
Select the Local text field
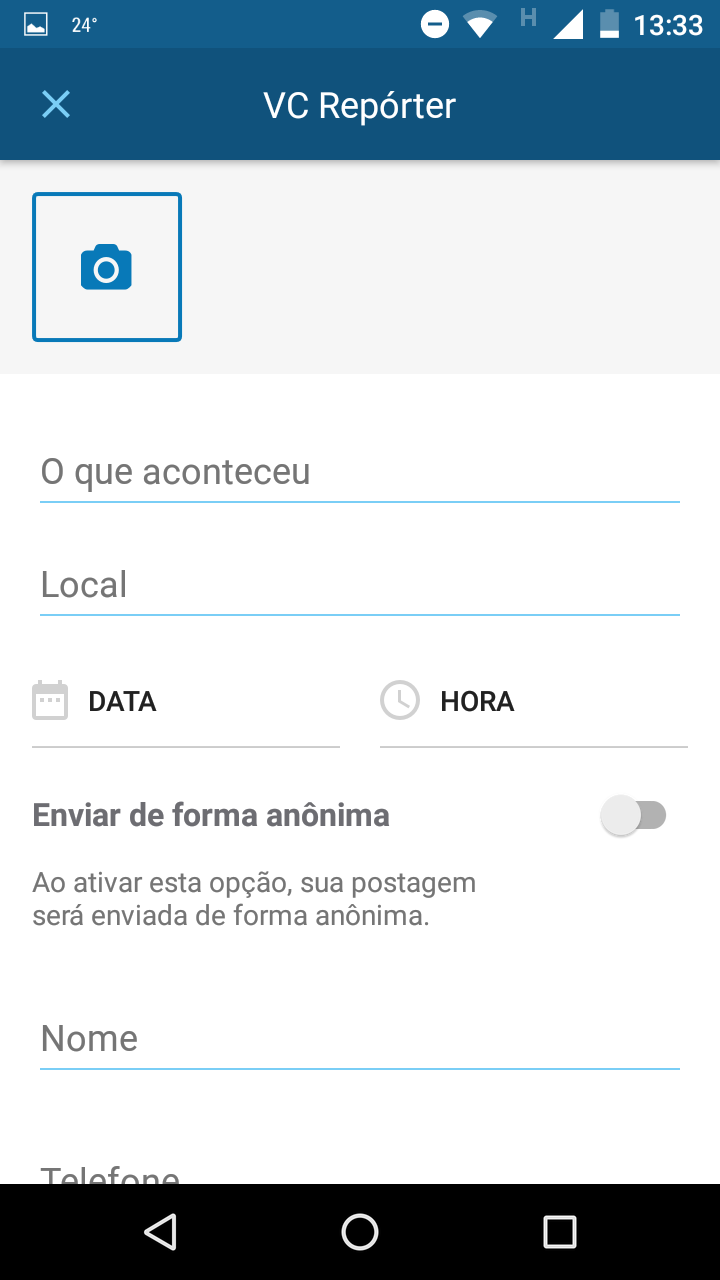tap(360, 585)
